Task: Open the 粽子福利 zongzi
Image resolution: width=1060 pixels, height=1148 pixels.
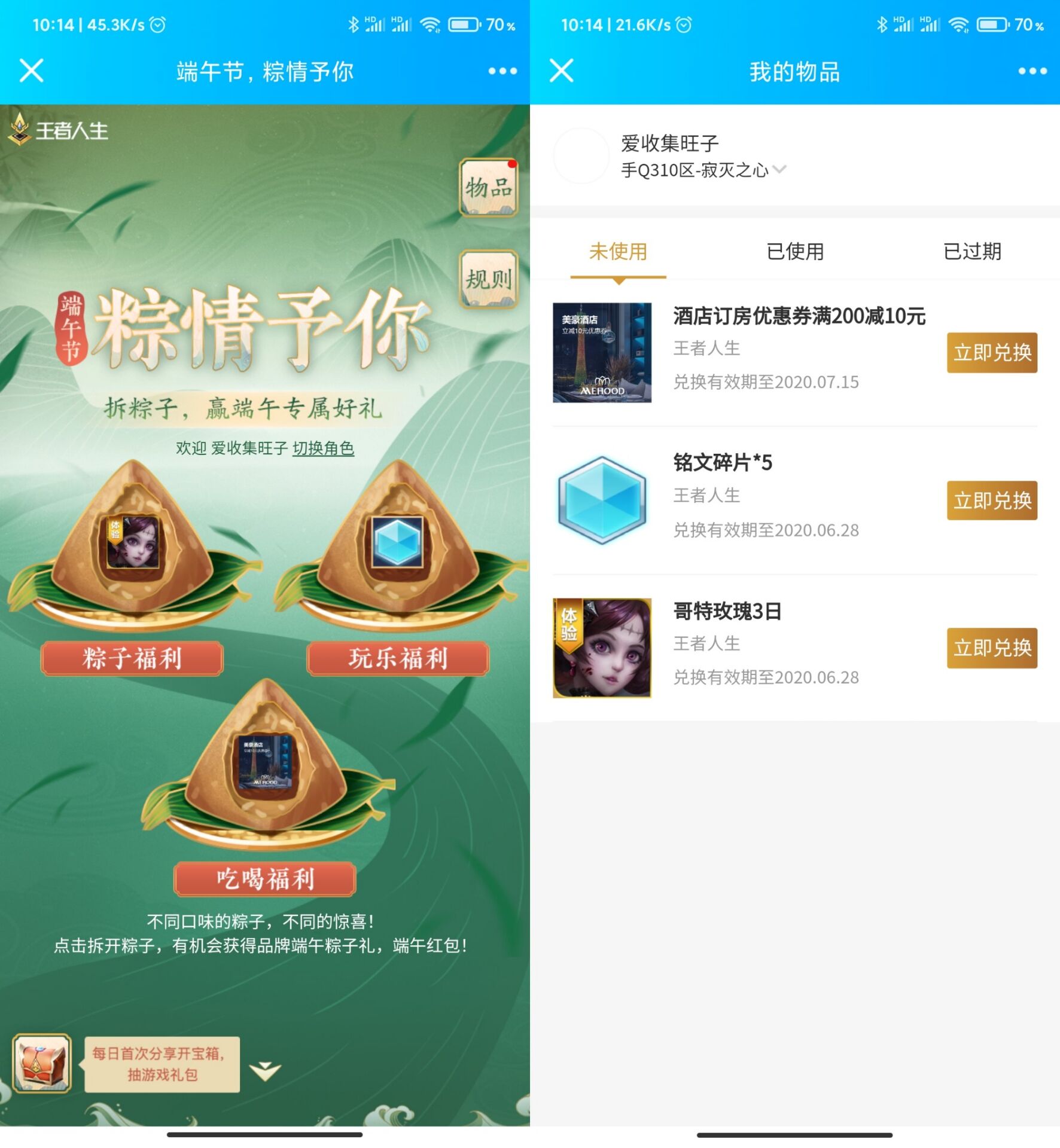Action: [132, 658]
